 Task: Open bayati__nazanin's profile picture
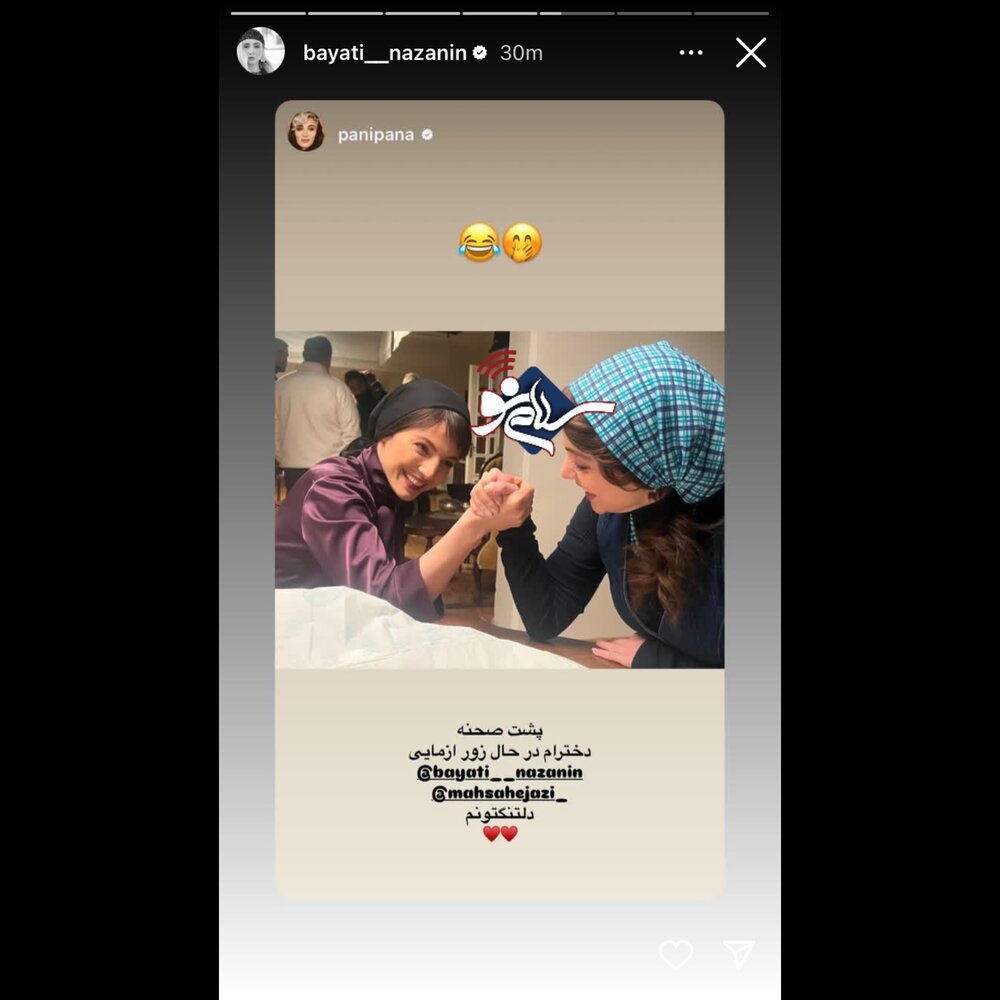(x=261, y=51)
